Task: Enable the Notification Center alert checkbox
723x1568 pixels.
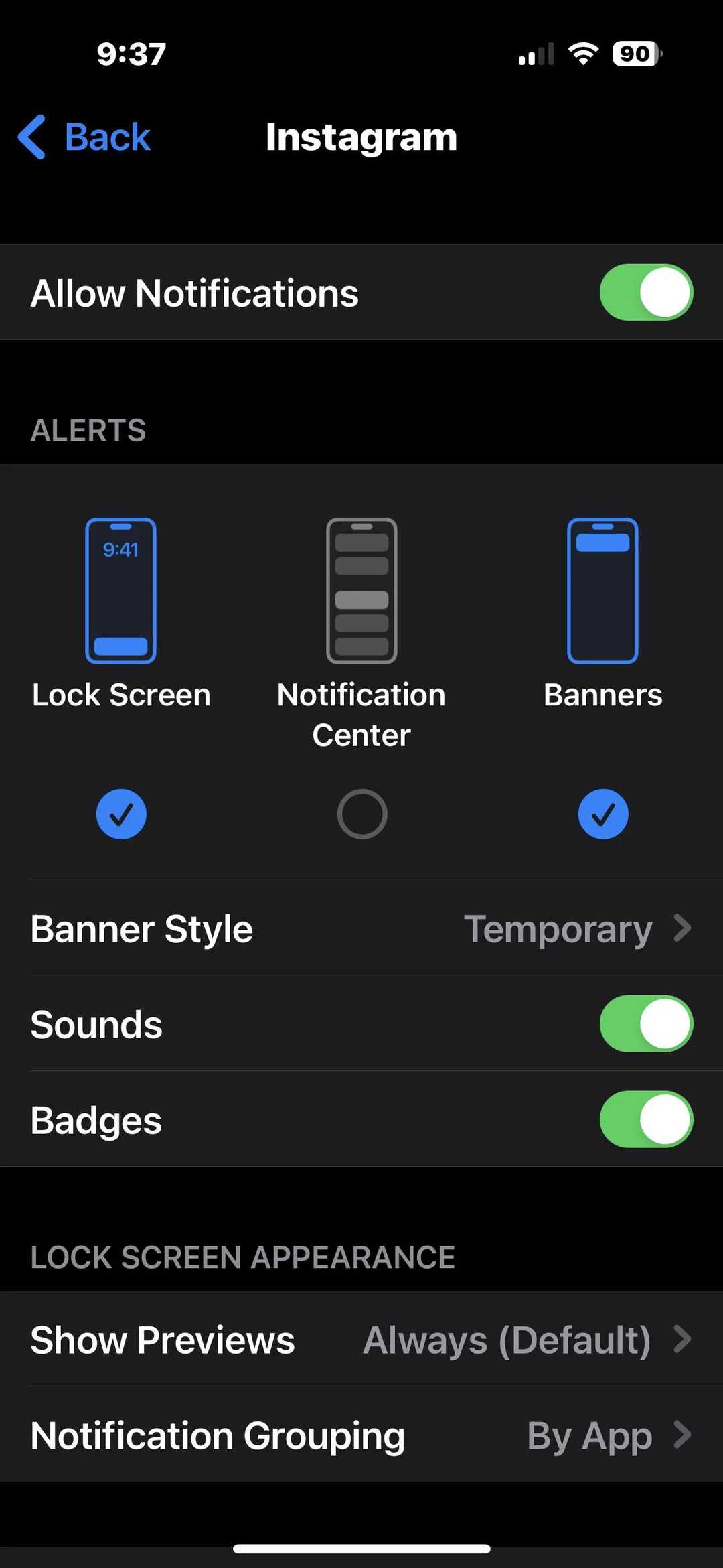Action: (361, 813)
